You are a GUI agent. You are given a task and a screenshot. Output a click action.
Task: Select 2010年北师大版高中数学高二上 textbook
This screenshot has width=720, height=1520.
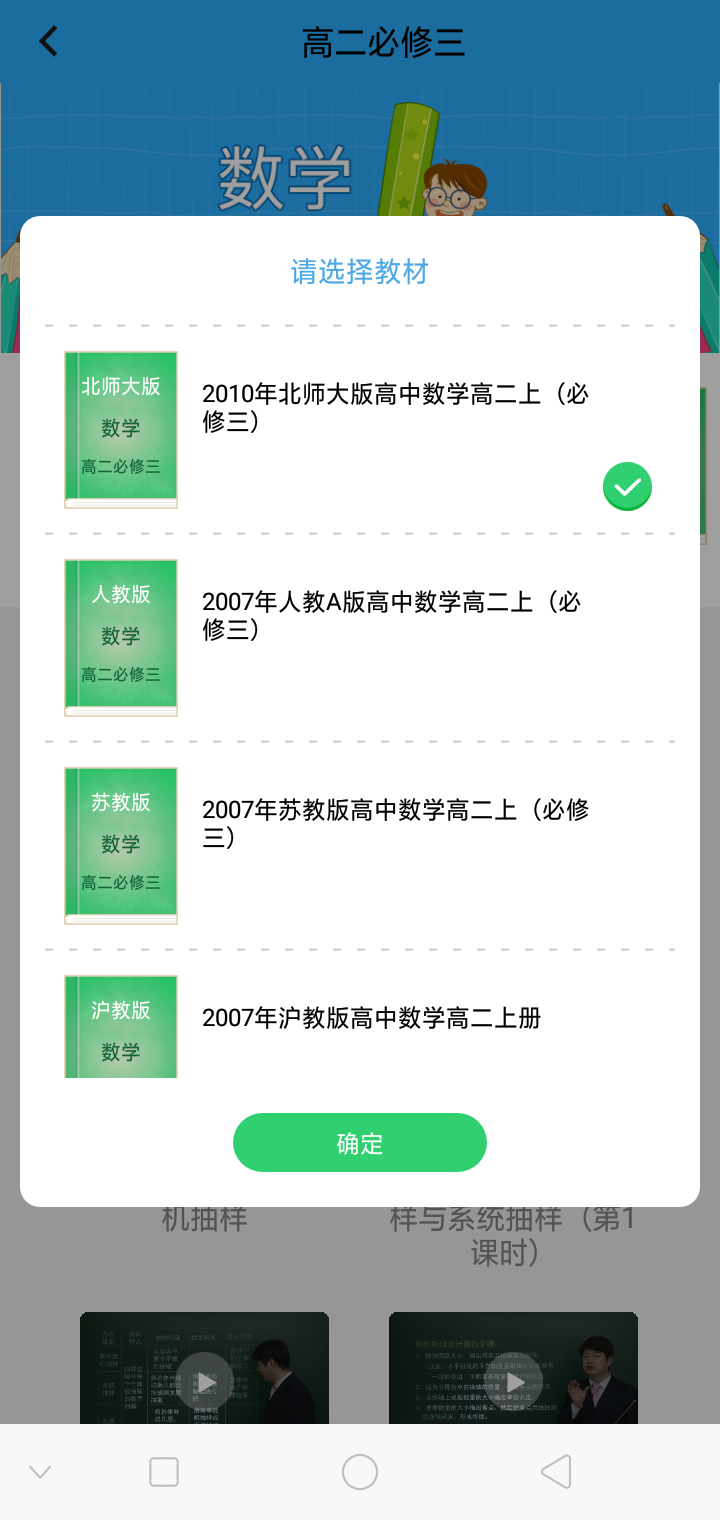(395, 408)
